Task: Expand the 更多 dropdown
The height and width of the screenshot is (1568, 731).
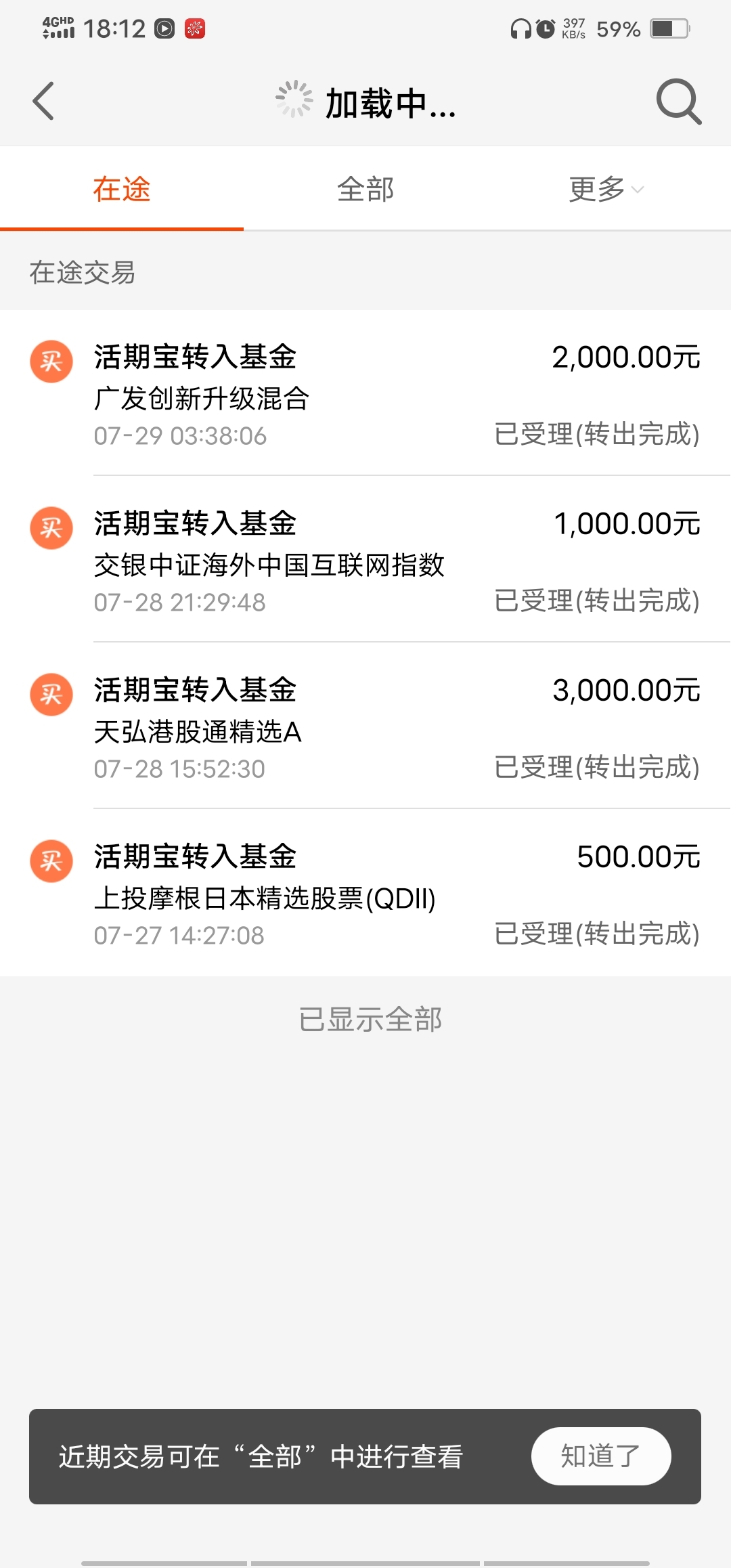Action: coord(606,190)
